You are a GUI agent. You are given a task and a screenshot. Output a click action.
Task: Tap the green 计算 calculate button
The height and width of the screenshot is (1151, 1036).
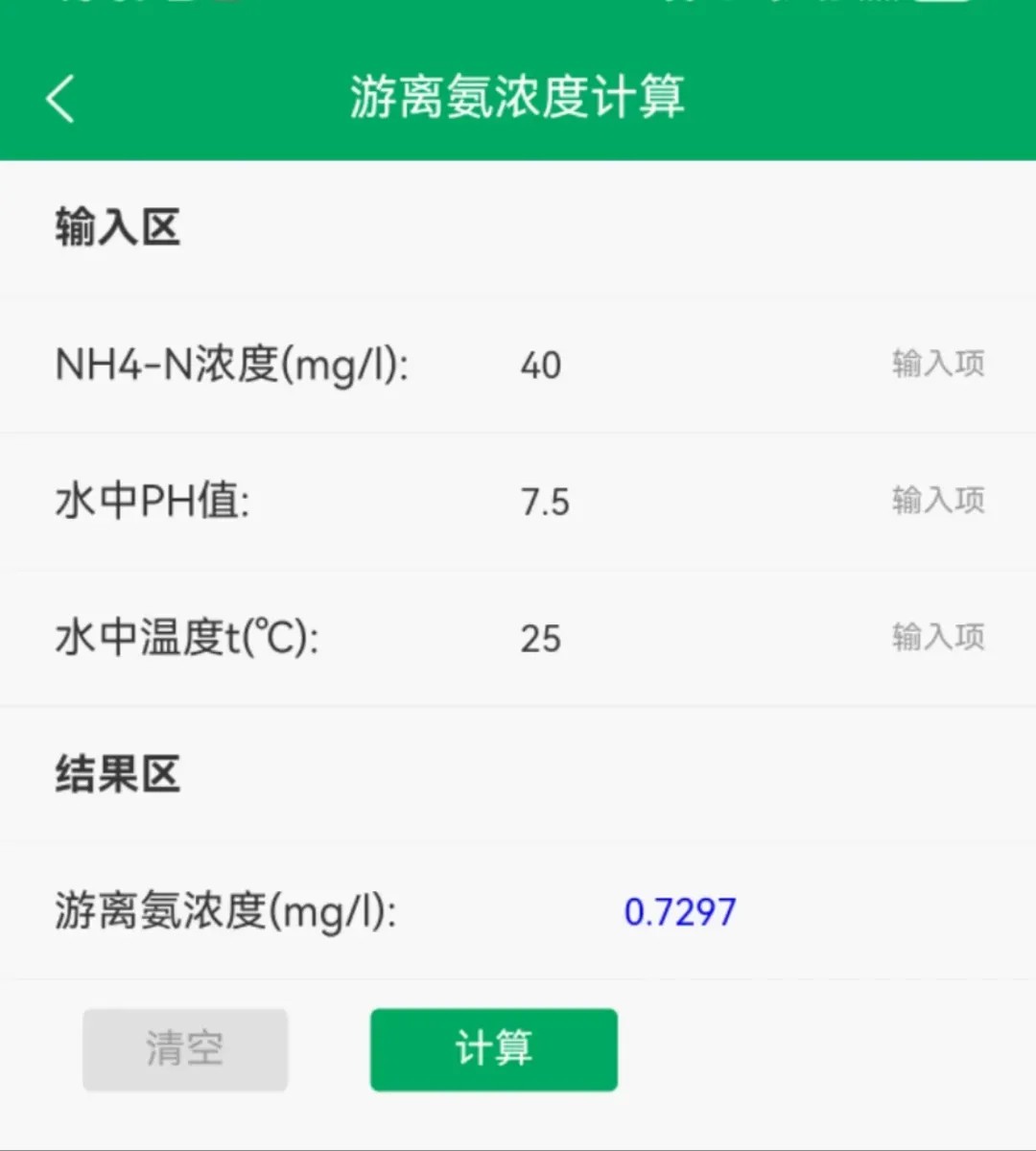pyautogui.click(x=493, y=1049)
